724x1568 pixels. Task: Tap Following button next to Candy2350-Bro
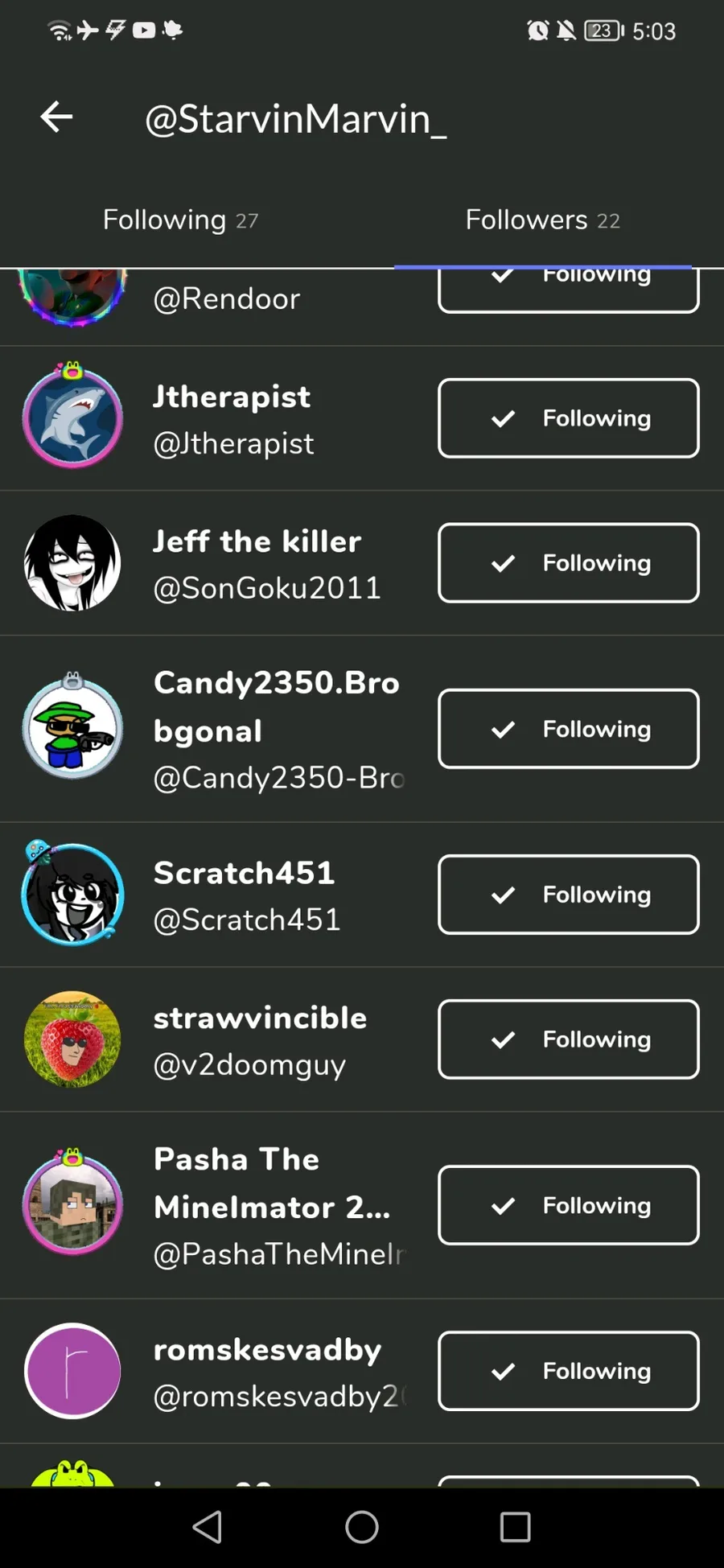[x=568, y=729]
